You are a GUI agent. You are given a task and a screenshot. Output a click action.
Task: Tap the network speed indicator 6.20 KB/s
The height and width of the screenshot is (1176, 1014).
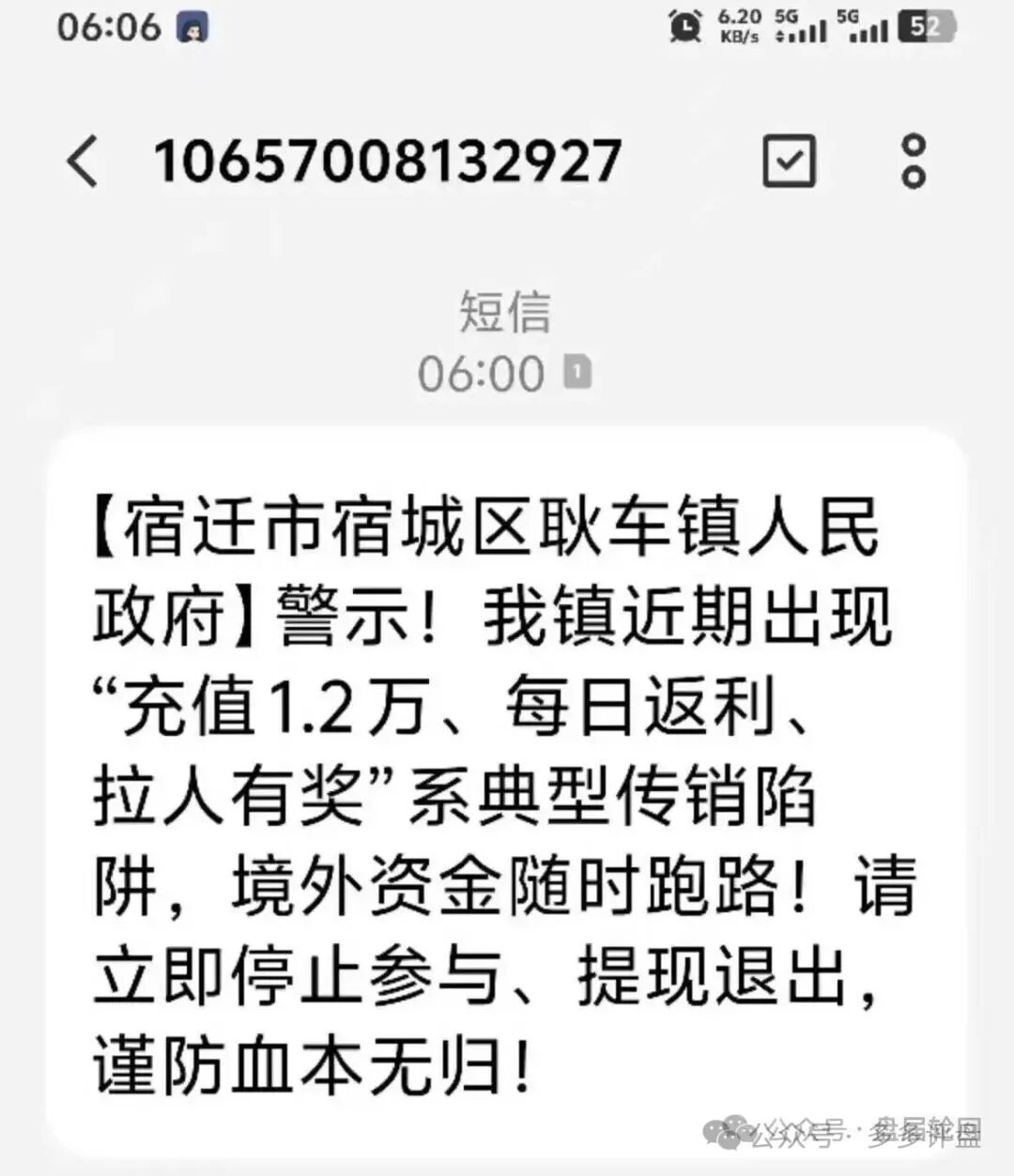[737, 25]
